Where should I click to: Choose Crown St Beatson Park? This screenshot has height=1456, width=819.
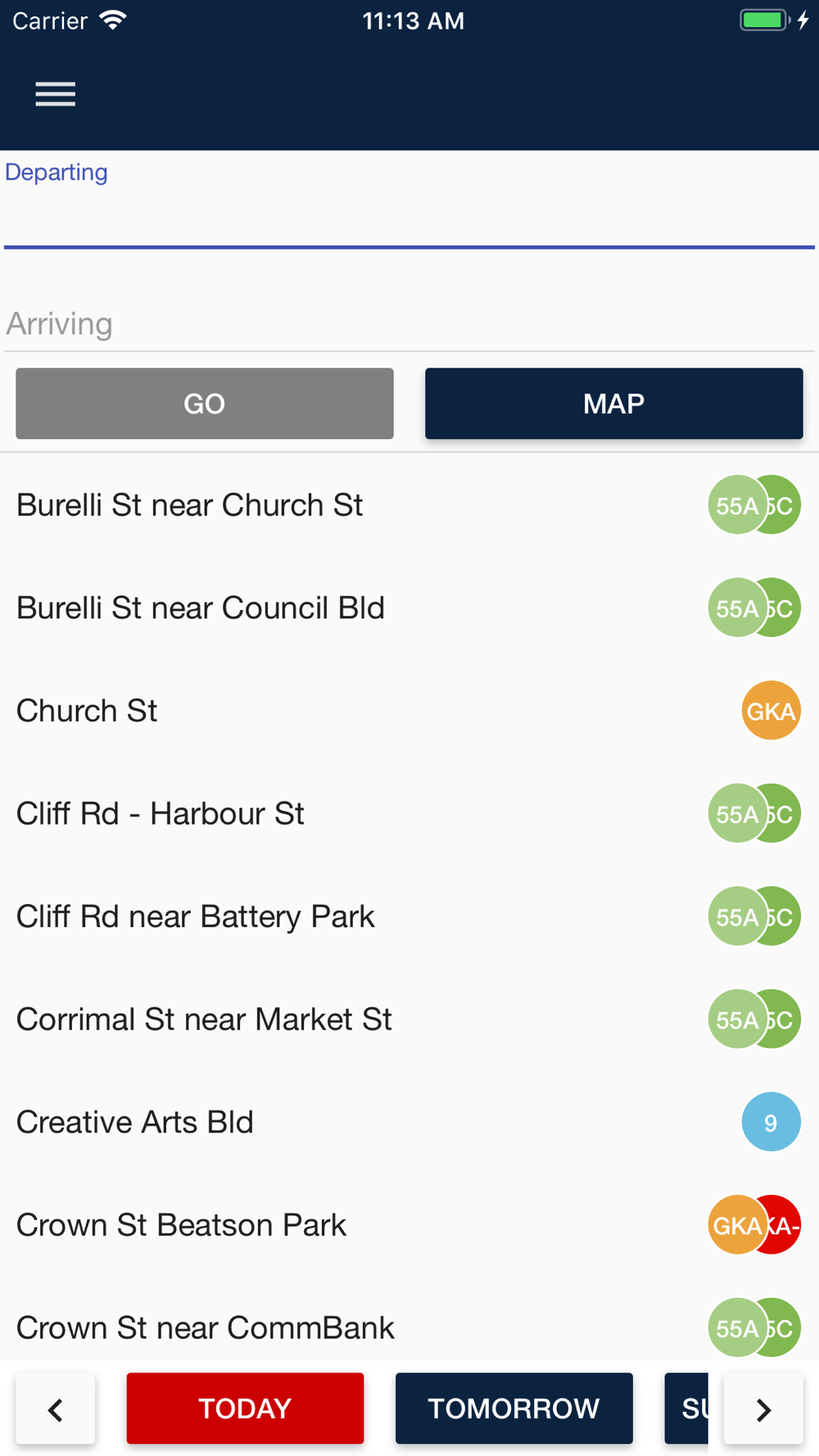(x=409, y=1225)
